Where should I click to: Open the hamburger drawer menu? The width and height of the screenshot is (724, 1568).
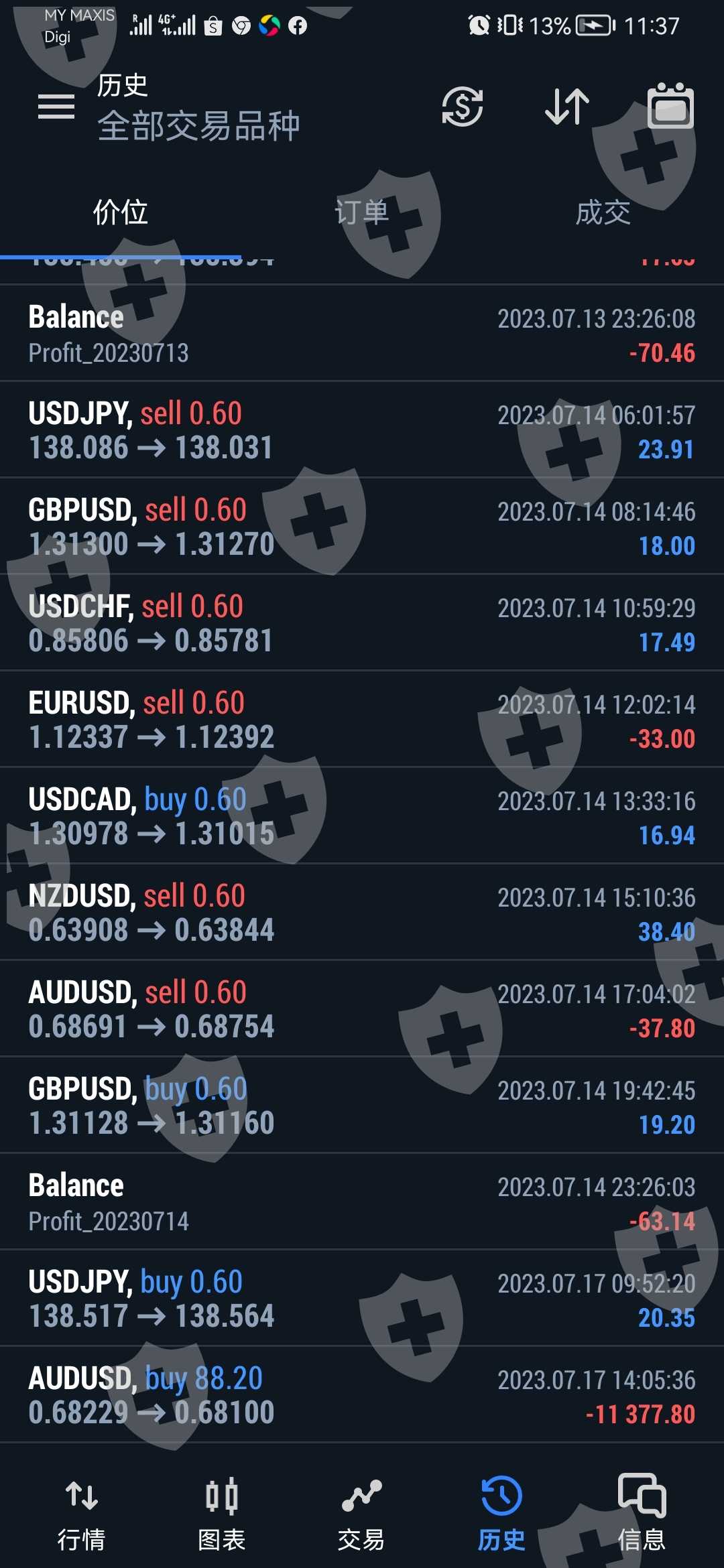56,107
